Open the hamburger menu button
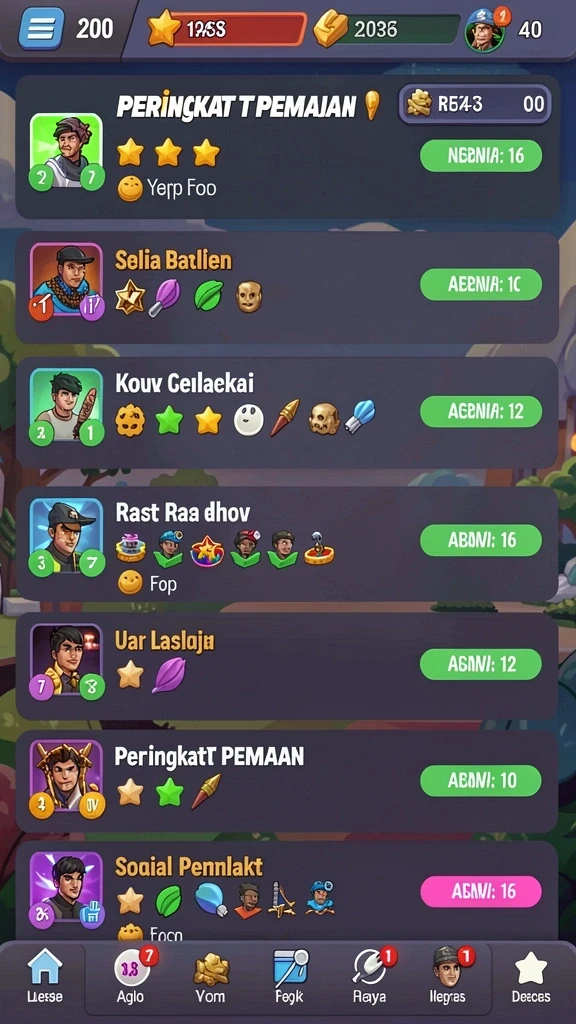This screenshot has height=1024, width=576. tap(41, 28)
